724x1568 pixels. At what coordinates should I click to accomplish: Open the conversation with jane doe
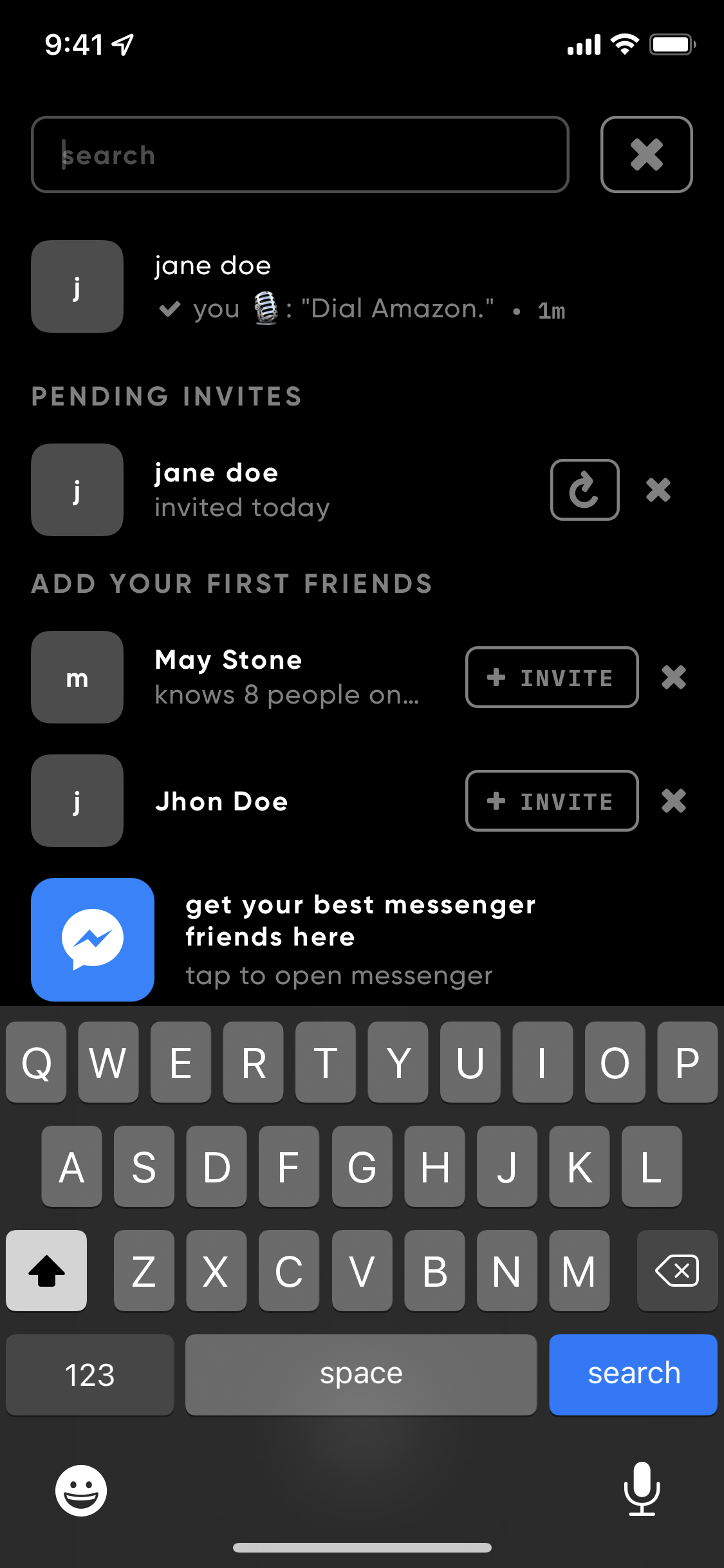(x=362, y=286)
